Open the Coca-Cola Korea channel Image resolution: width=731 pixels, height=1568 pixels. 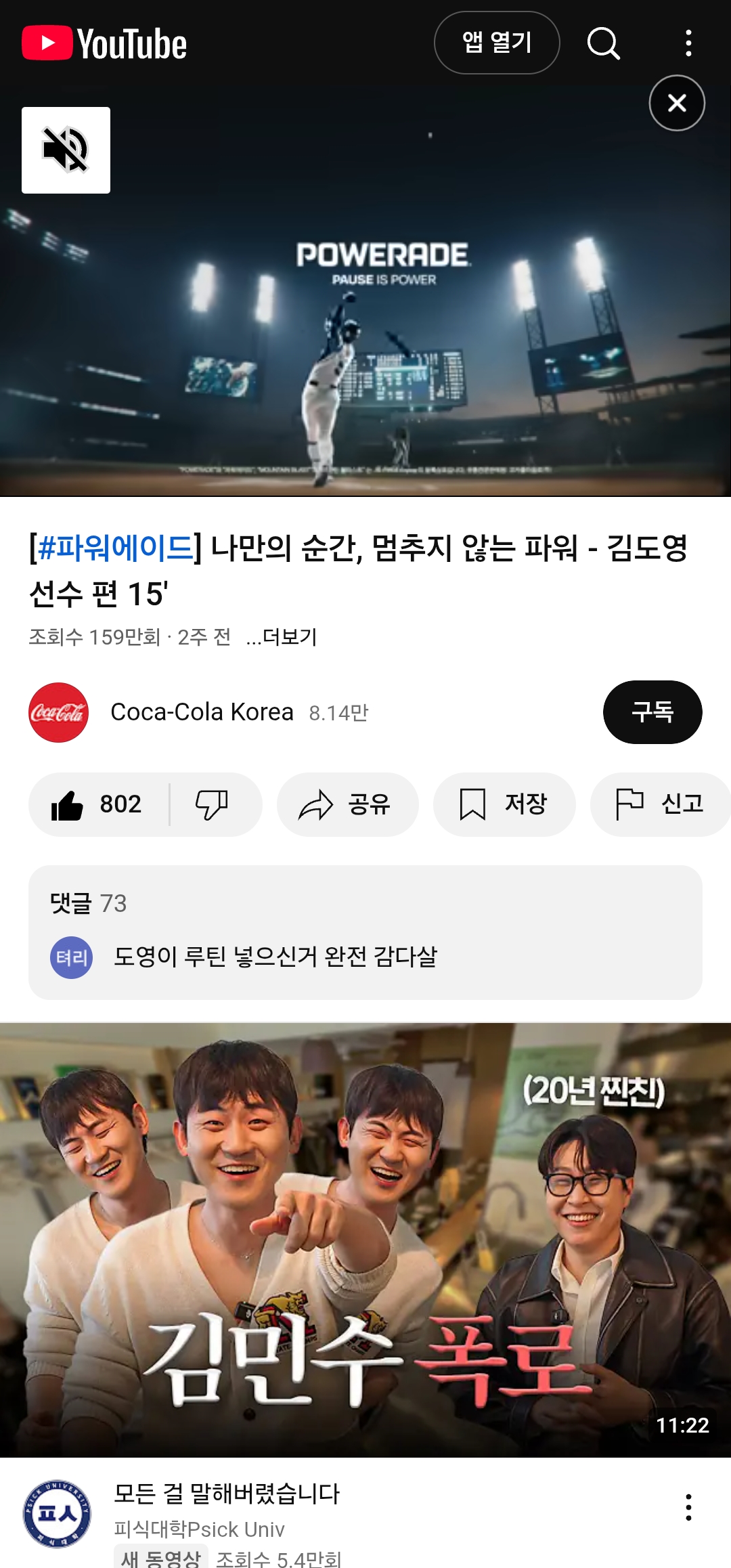pyautogui.click(x=202, y=712)
